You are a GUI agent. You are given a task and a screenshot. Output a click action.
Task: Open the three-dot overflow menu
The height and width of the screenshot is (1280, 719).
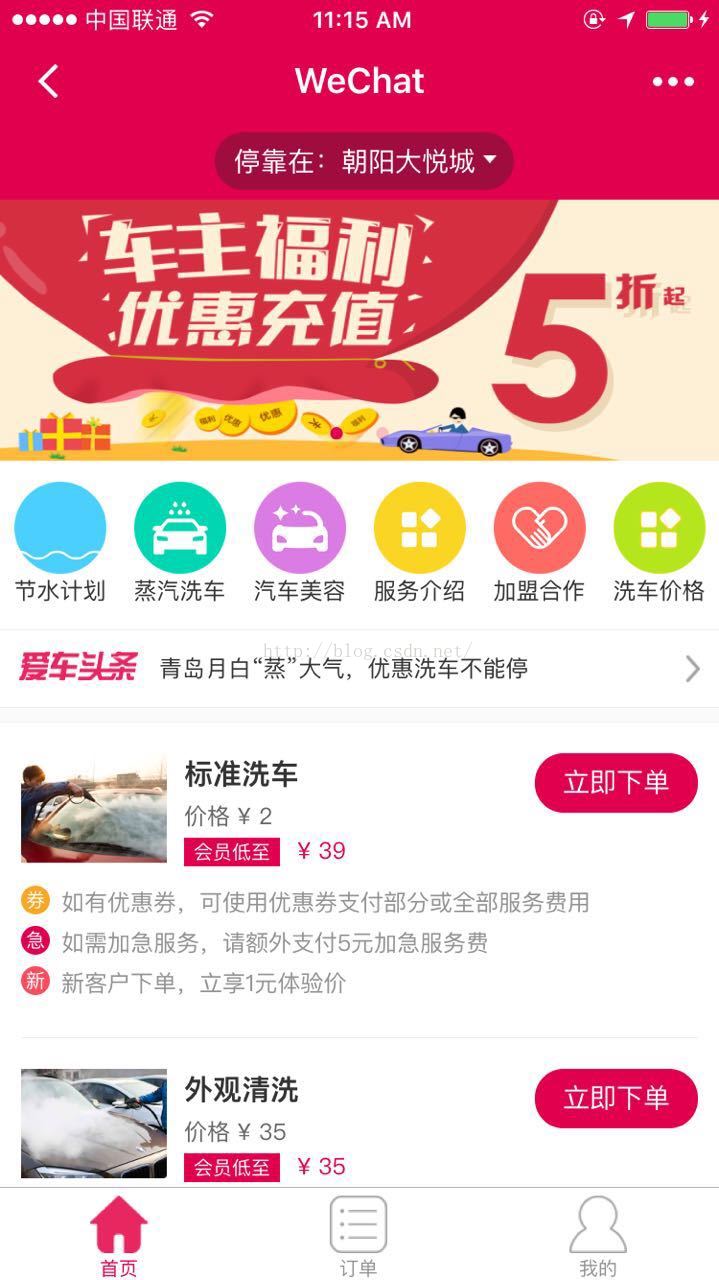[x=672, y=82]
